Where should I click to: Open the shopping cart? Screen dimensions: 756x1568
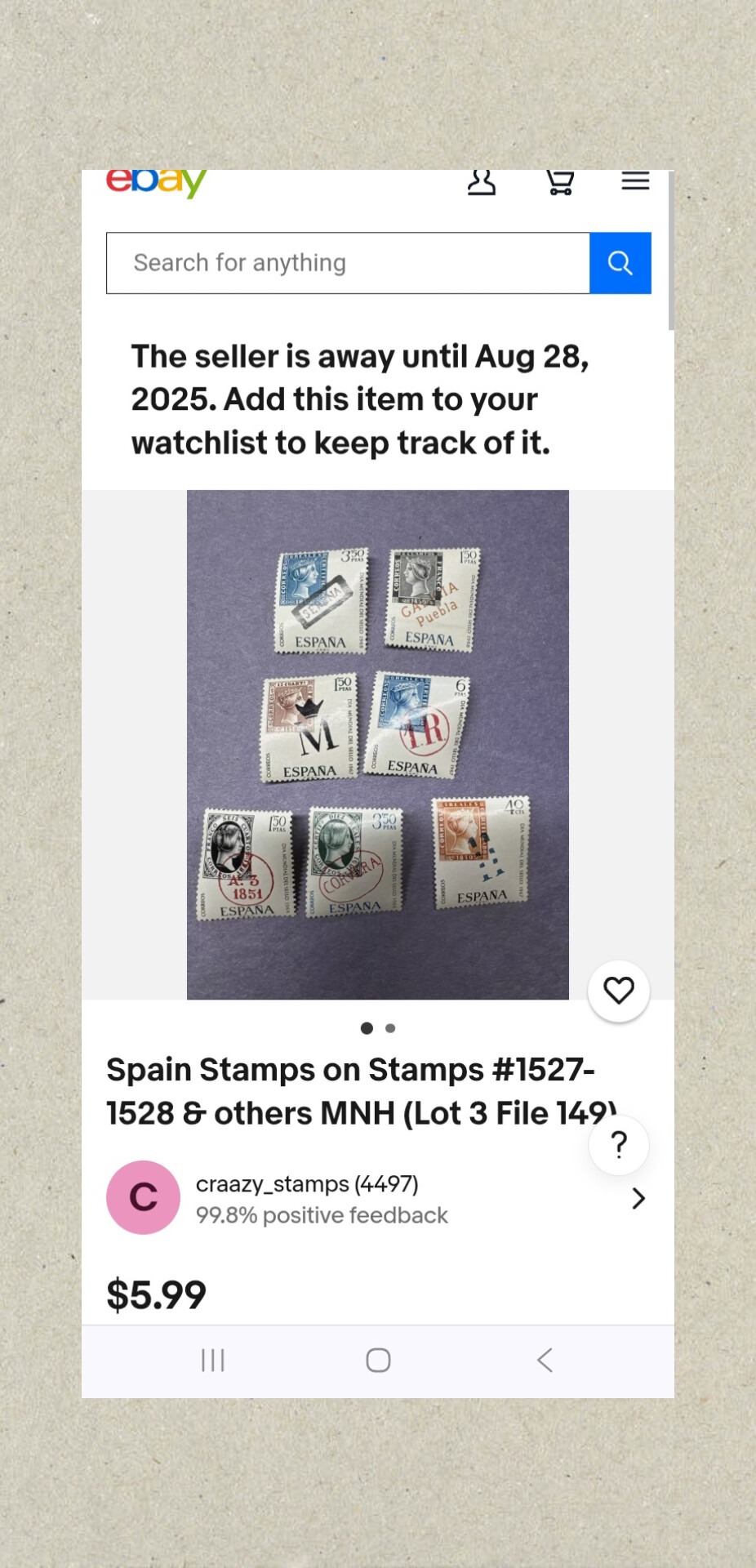[560, 183]
